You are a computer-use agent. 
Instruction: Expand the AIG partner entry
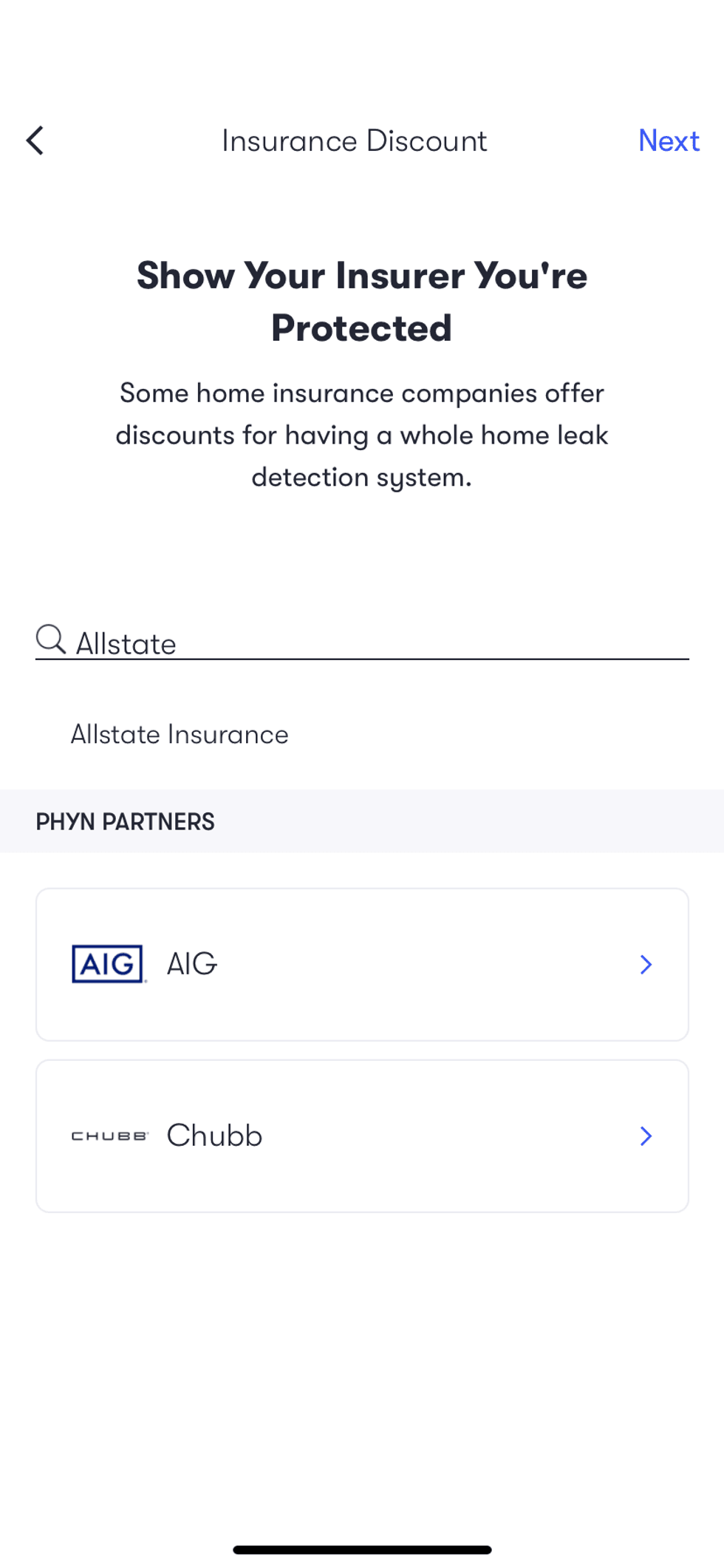[x=361, y=964]
